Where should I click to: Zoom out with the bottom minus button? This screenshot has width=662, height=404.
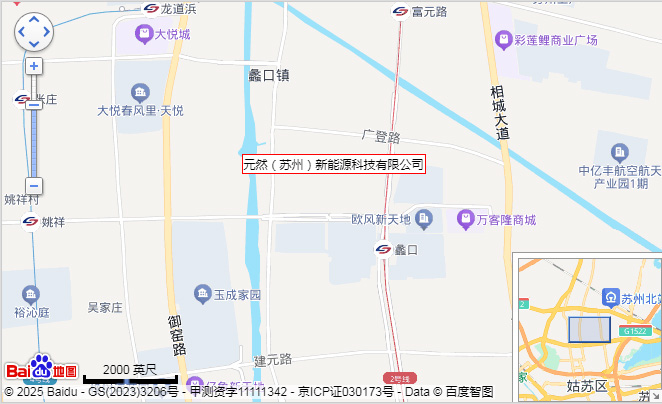pos(34,186)
